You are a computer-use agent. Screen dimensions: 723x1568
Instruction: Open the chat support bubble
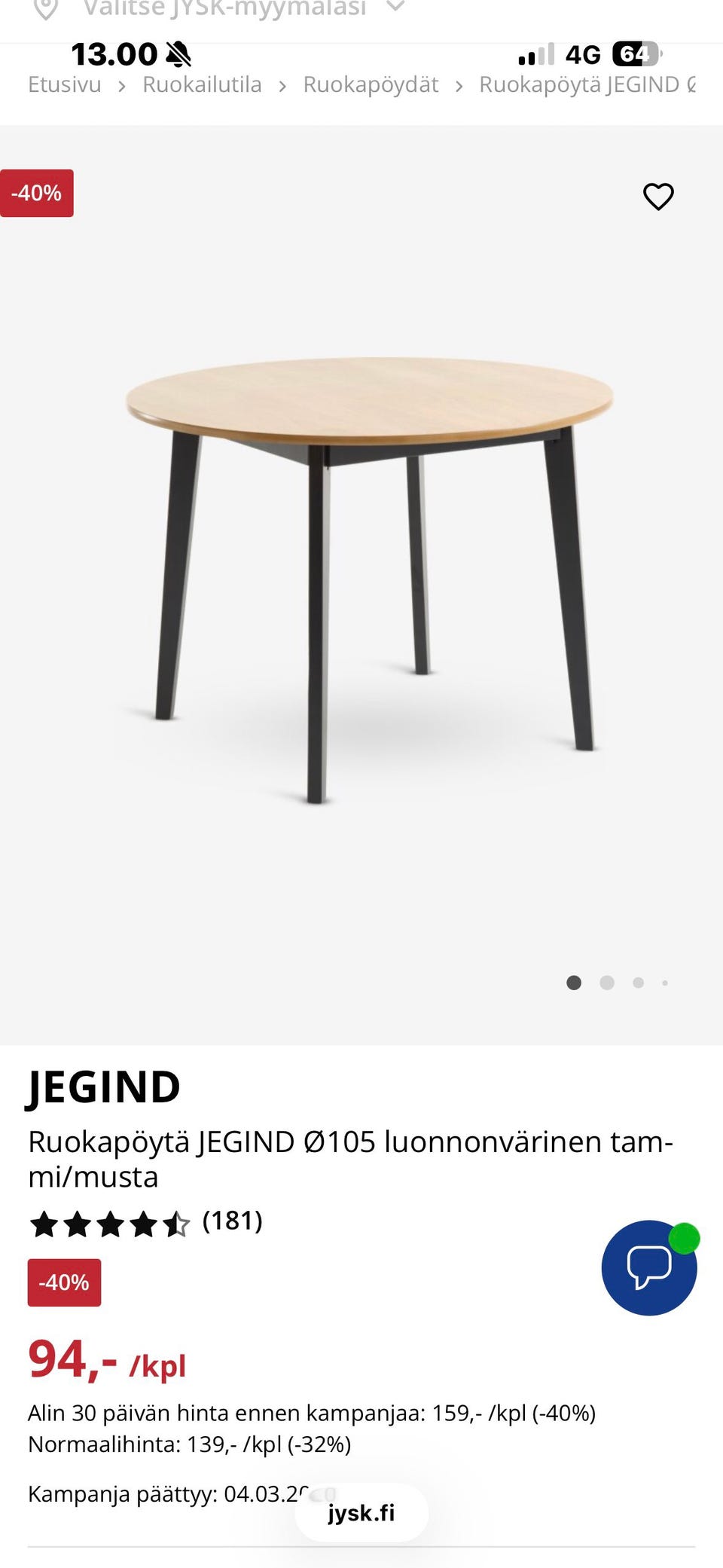click(x=649, y=1267)
